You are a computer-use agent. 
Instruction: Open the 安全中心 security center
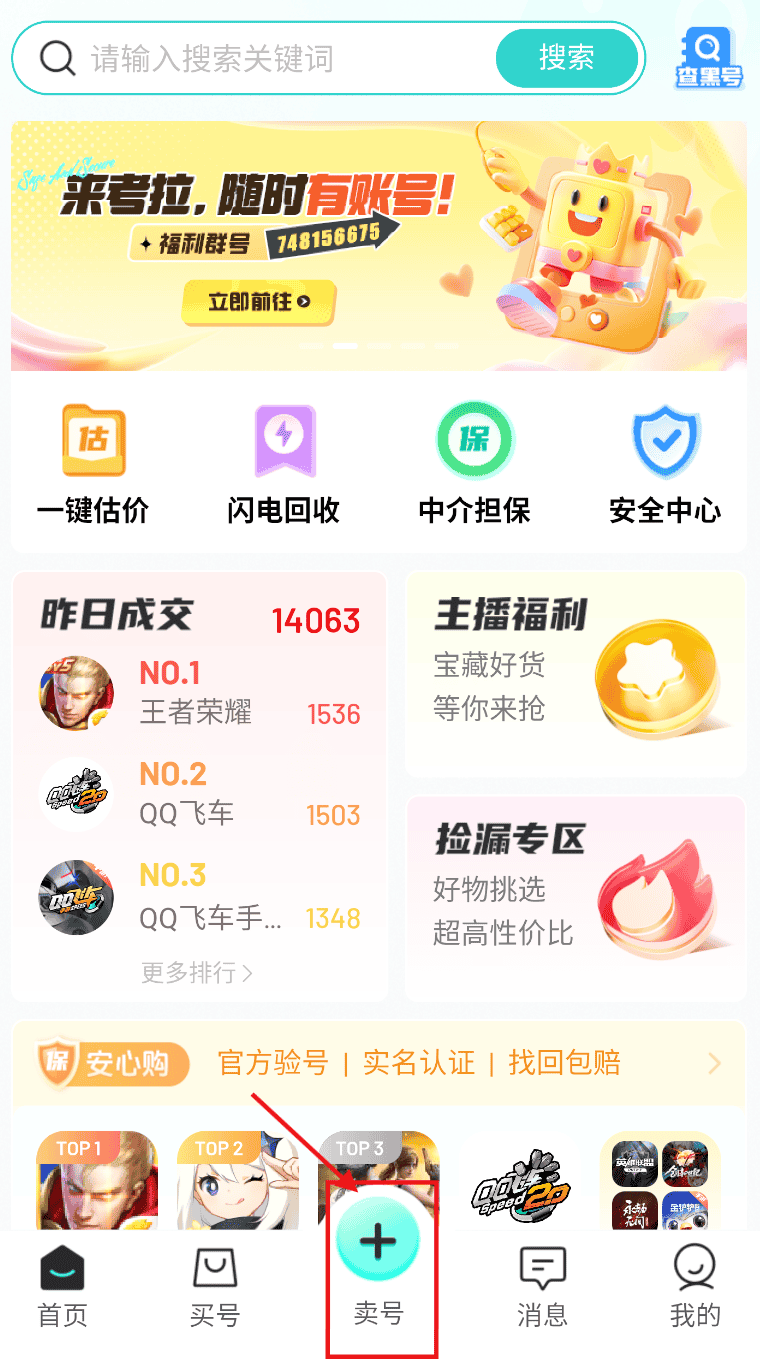pyautogui.click(x=665, y=441)
